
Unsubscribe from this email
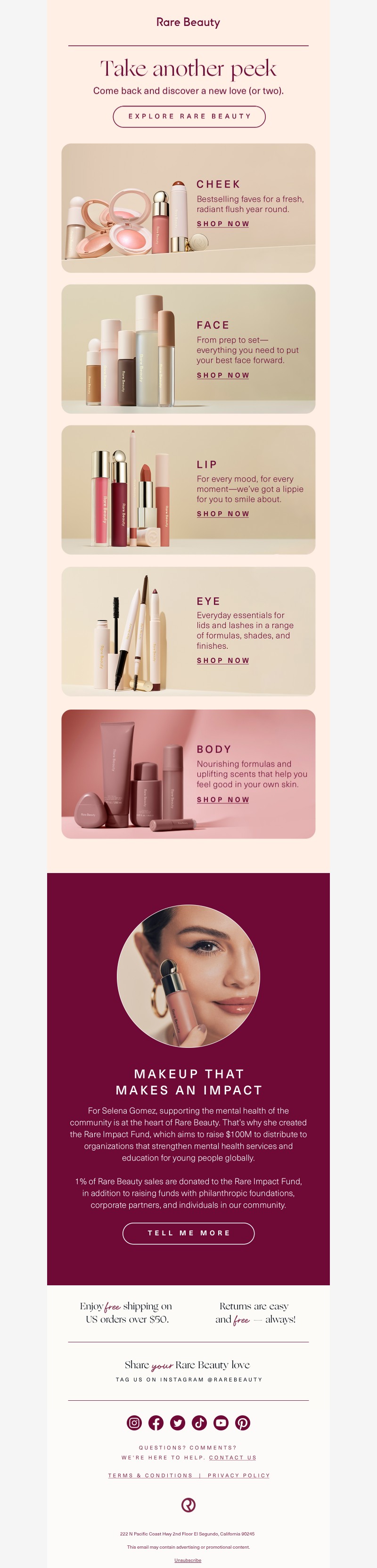point(188,1560)
